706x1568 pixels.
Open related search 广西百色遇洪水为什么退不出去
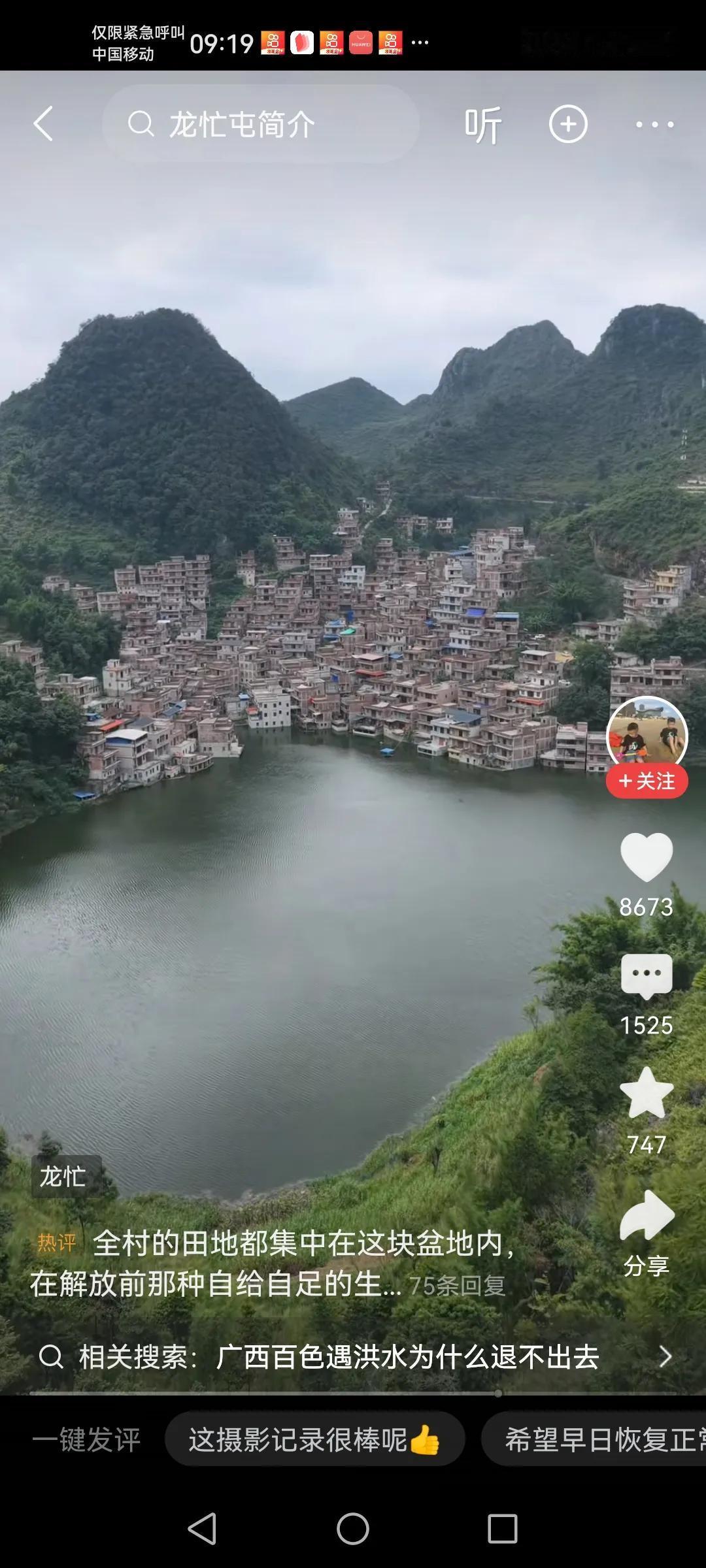coord(353,1357)
